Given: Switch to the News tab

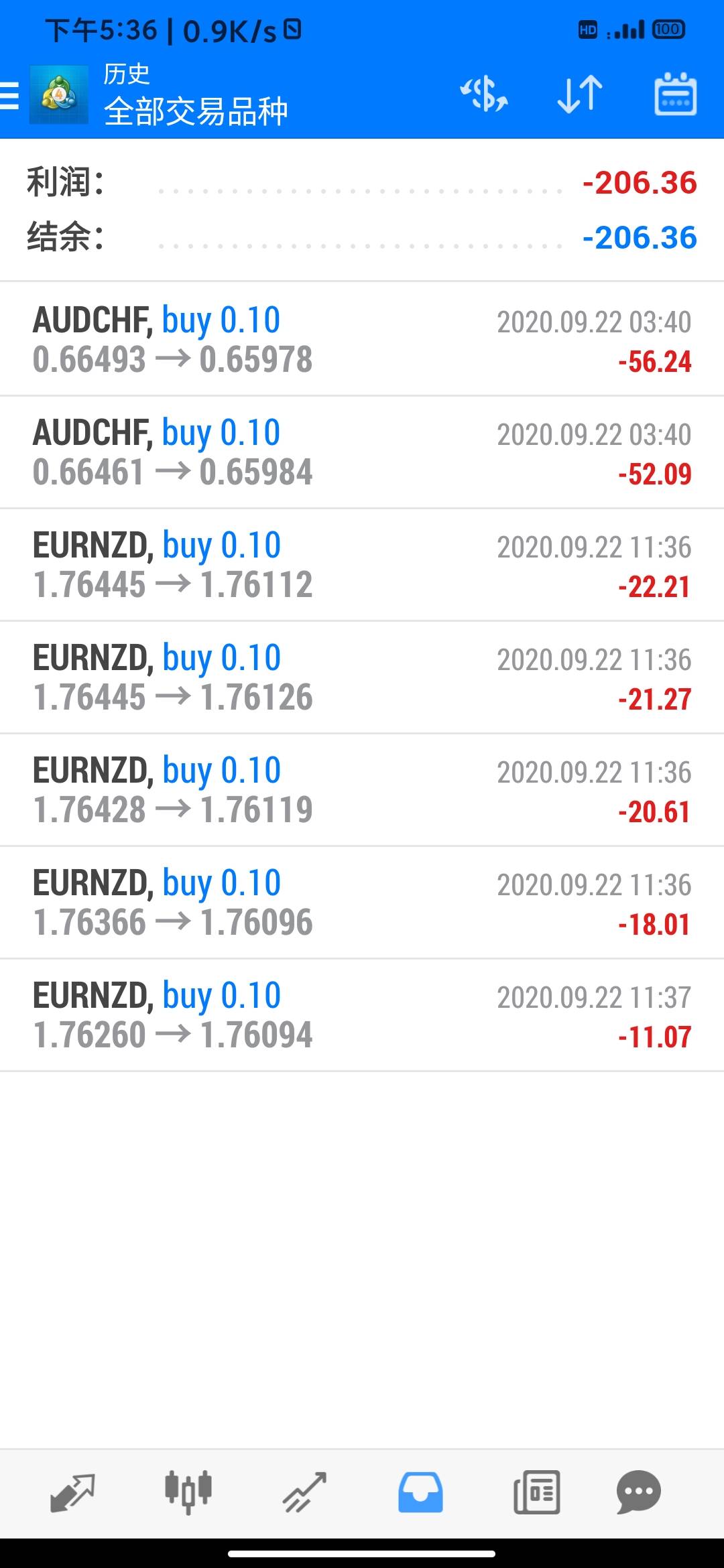Looking at the screenshot, I should pos(536,1493).
